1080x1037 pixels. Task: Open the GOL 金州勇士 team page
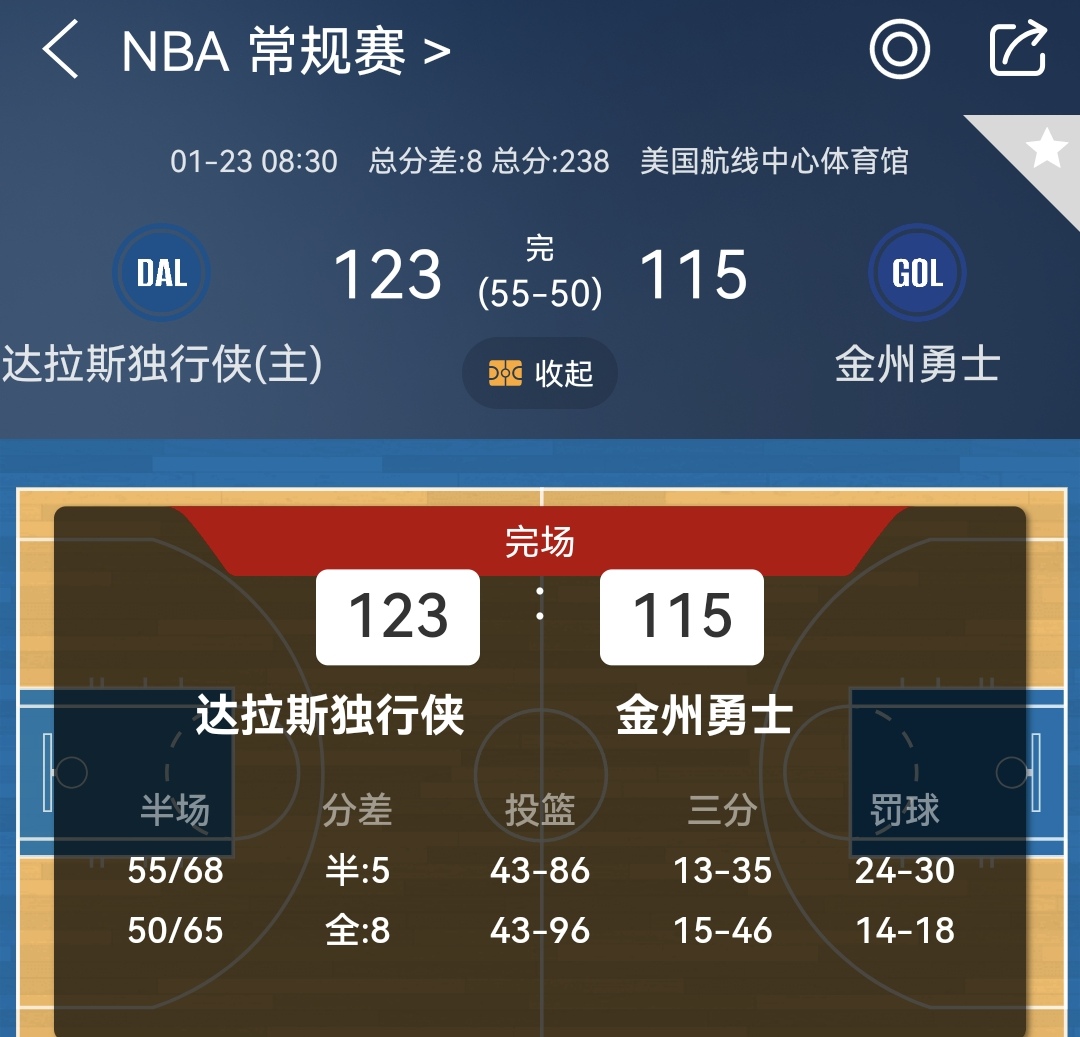(917, 273)
